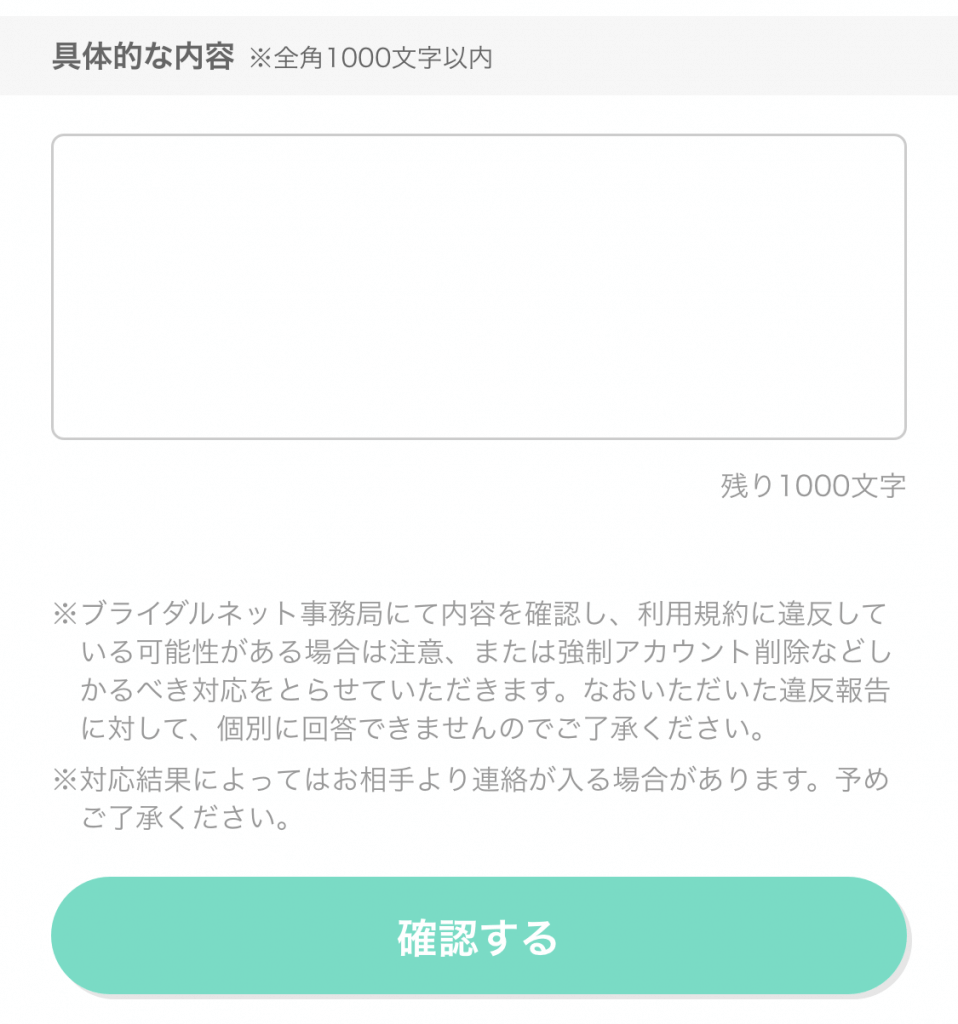Image resolution: width=958 pixels, height=1024 pixels.
Task: Focus the 具体的な内容 text box
Action: tap(478, 287)
